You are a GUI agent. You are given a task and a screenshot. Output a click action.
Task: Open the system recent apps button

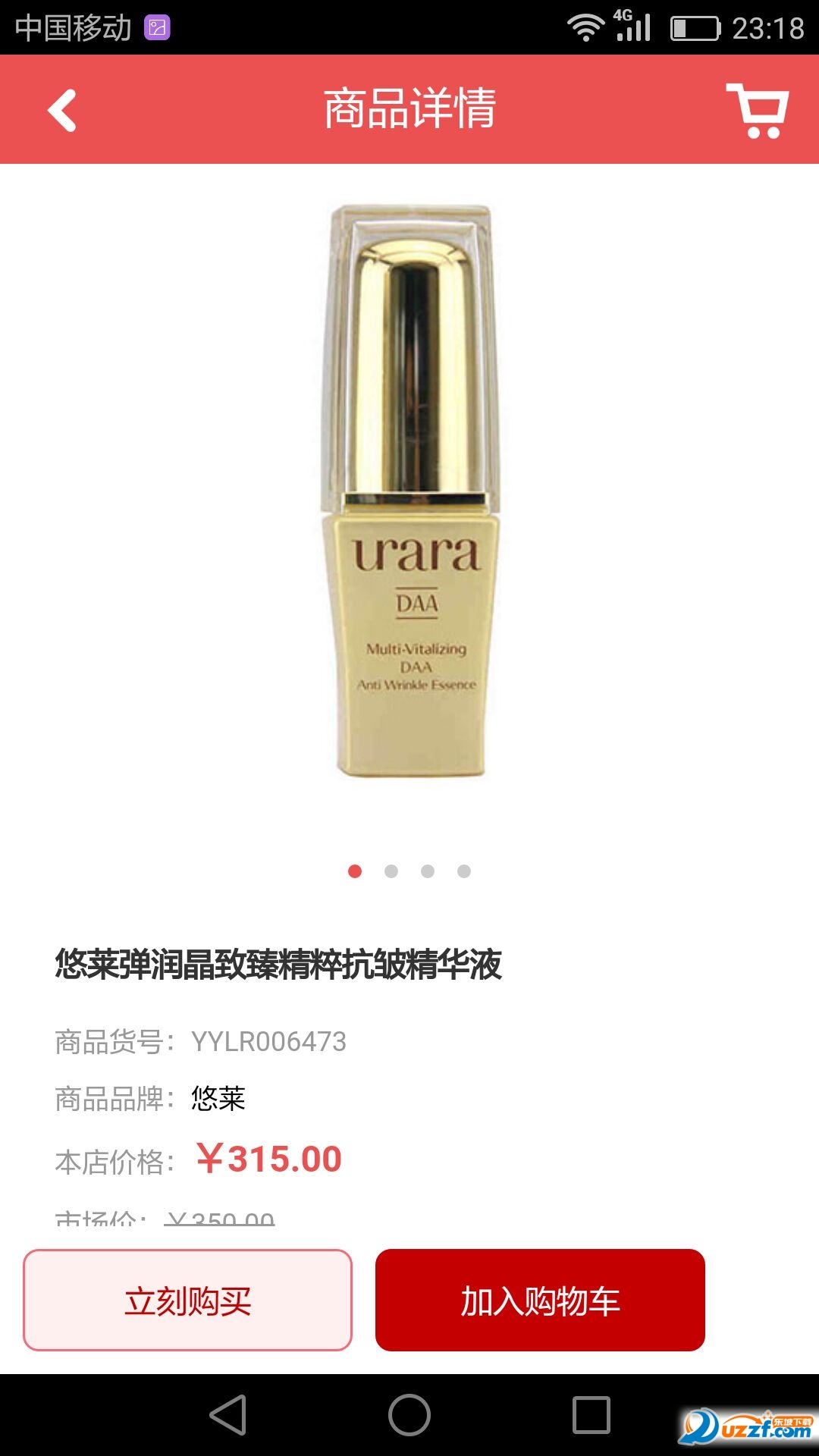click(591, 1415)
